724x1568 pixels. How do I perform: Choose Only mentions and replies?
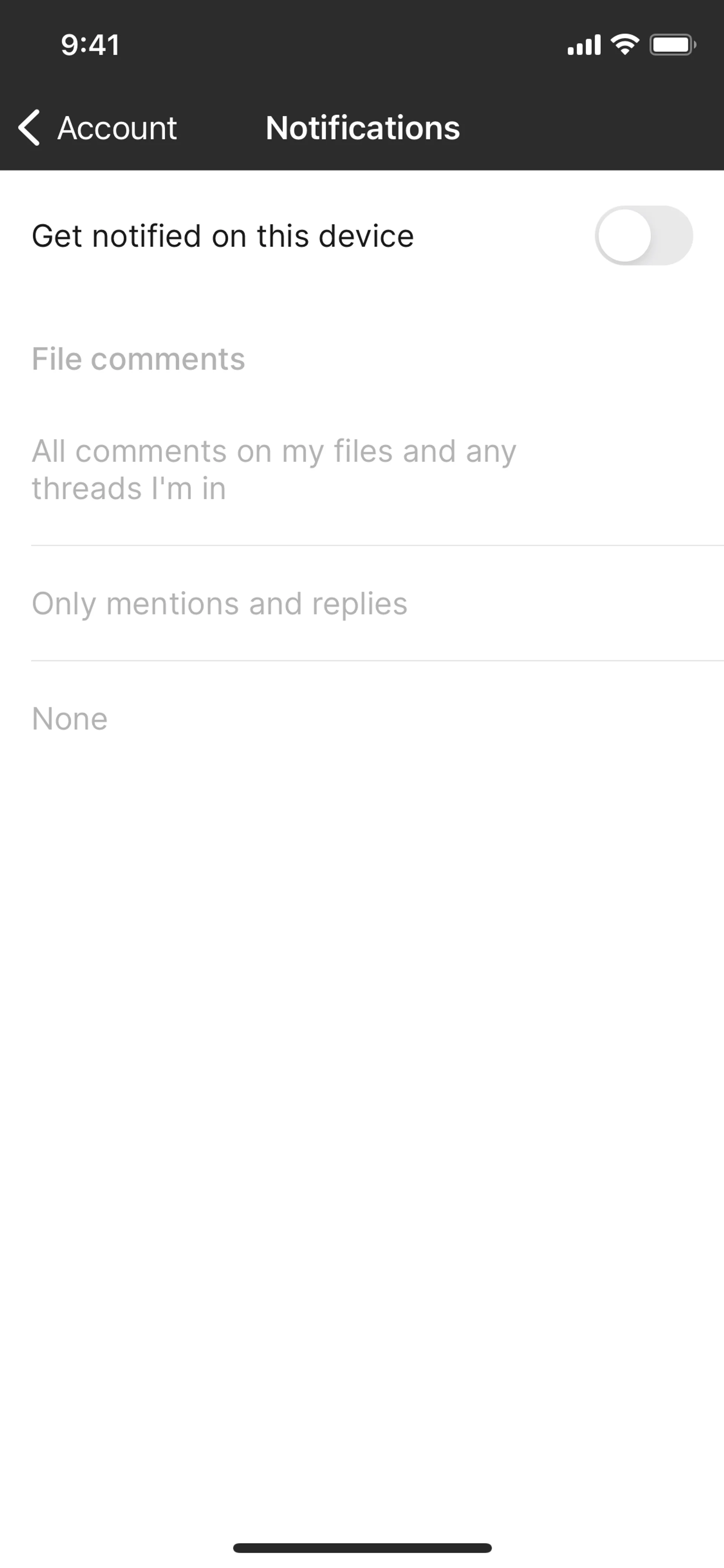pos(219,604)
